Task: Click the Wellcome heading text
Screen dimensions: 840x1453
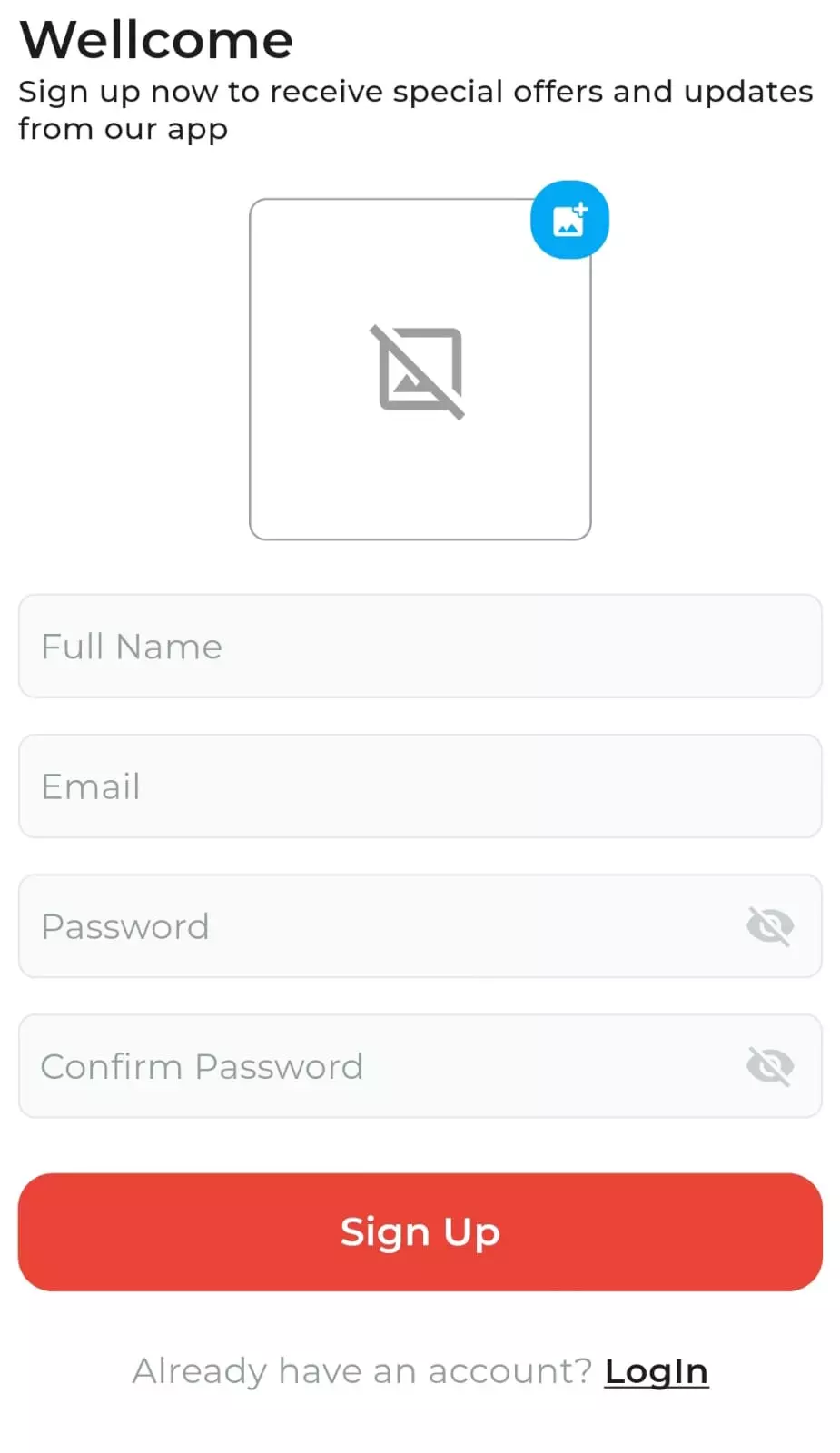Action: tap(156, 38)
